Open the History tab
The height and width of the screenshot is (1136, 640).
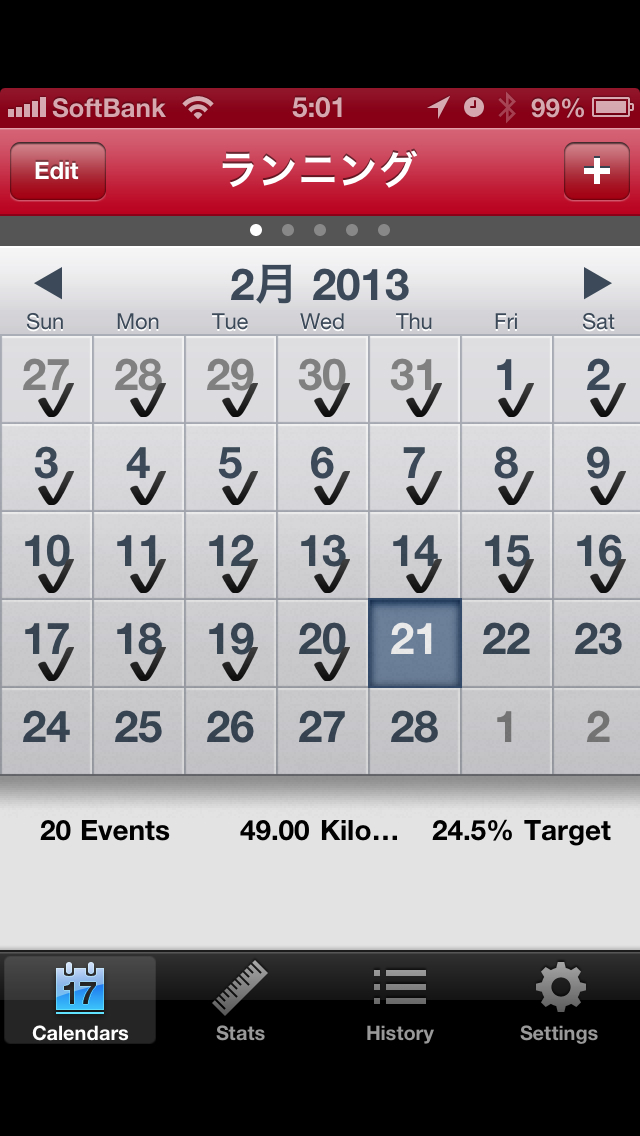(399, 1000)
